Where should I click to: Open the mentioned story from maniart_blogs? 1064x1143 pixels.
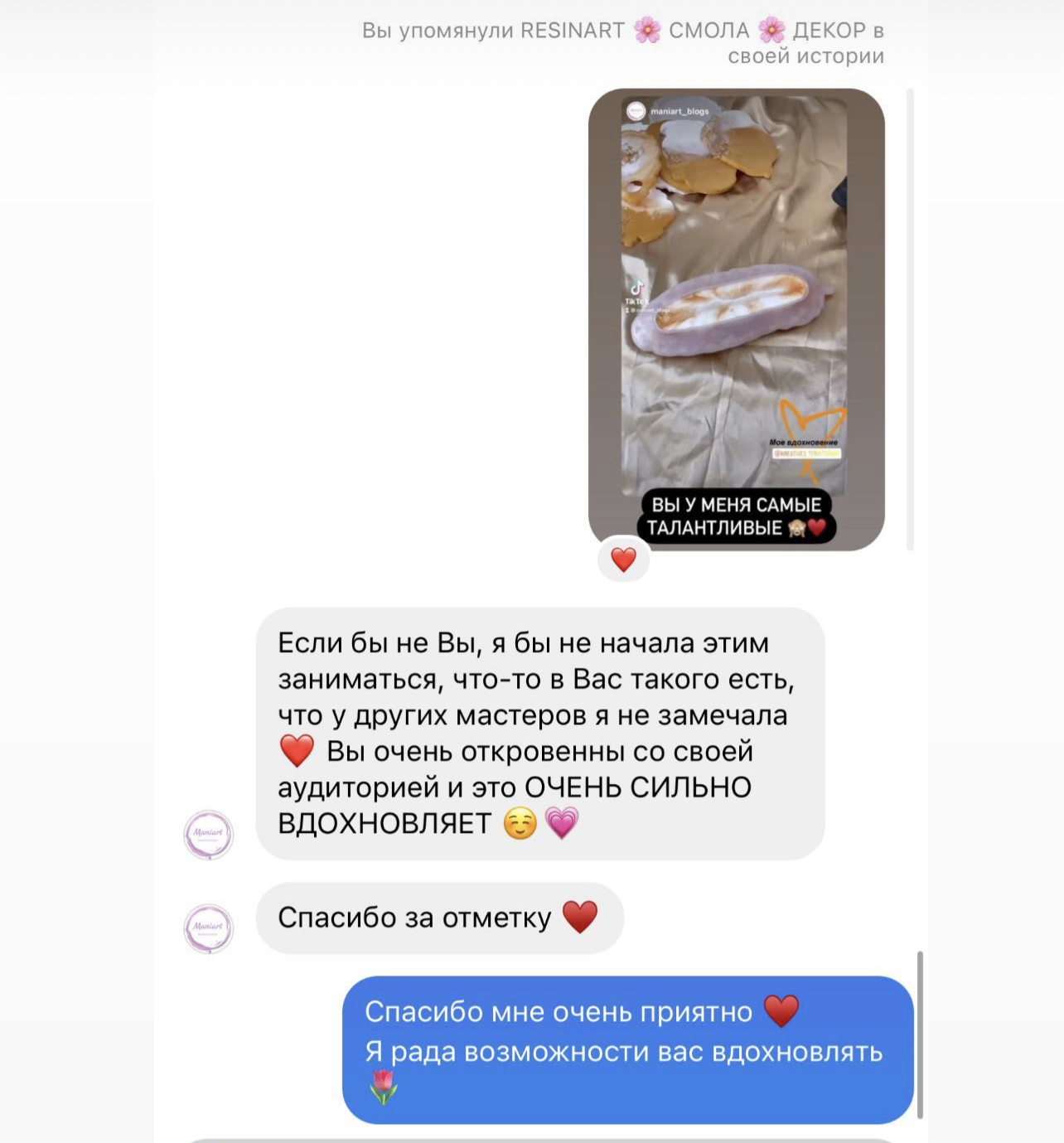(x=736, y=319)
